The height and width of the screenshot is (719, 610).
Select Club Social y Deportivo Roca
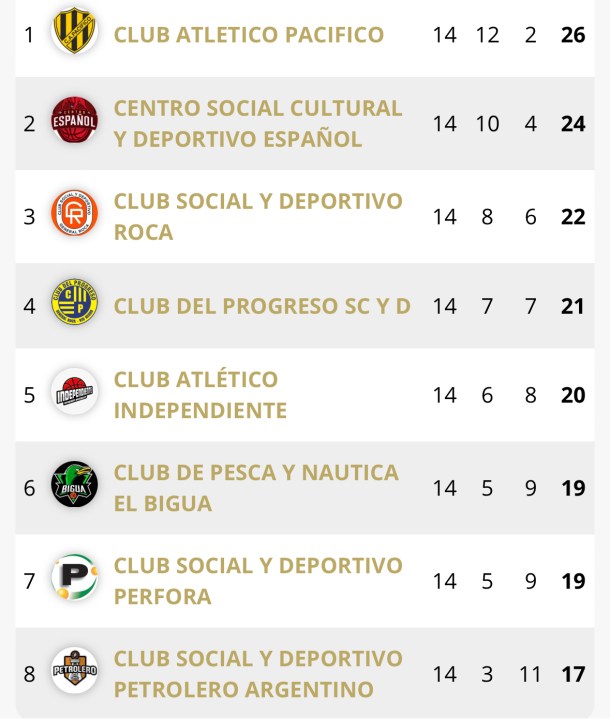click(x=257, y=216)
